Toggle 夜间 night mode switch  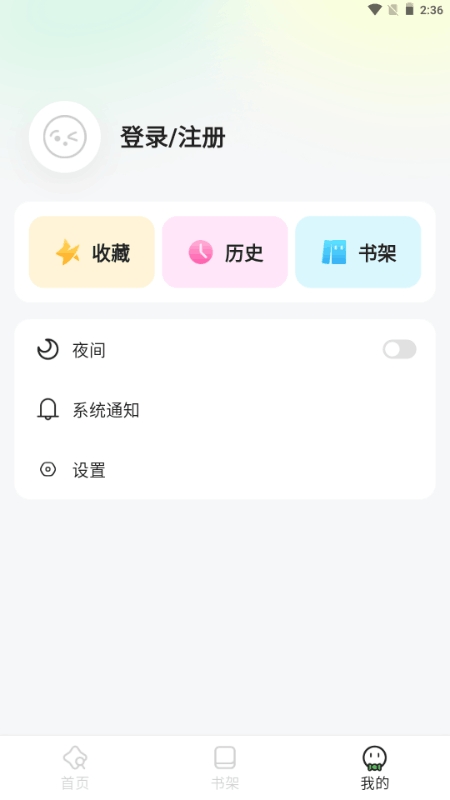[399, 349]
